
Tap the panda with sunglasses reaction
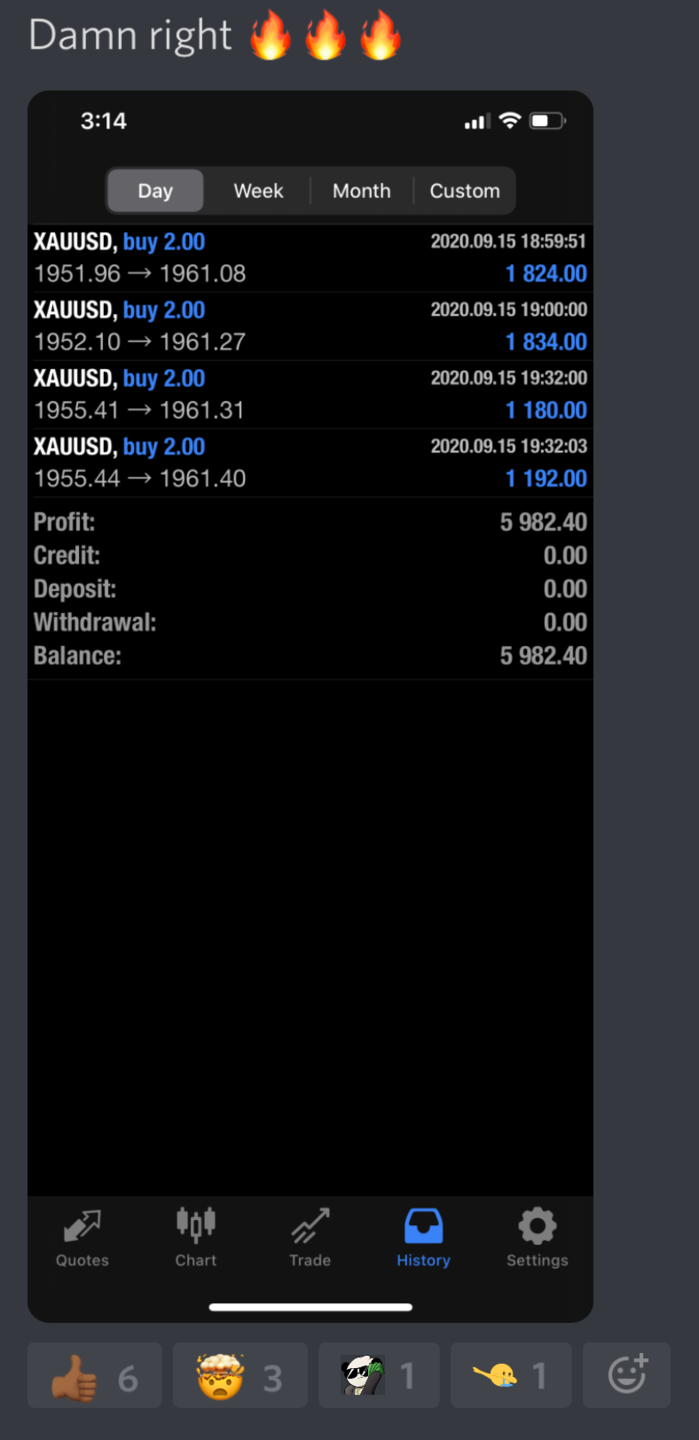pos(378,1376)
